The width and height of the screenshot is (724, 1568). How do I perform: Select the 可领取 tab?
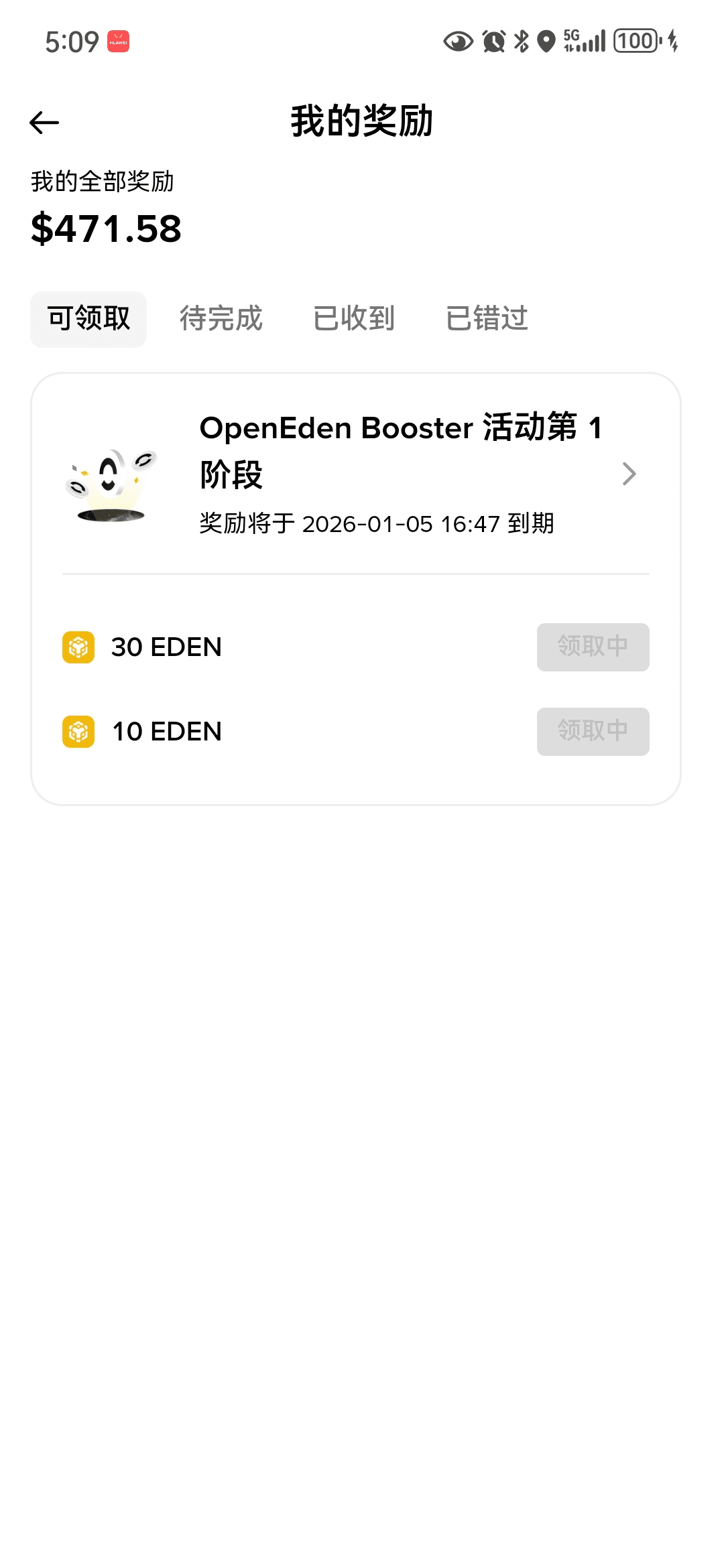pyautogui.click(x=88, y=319)
